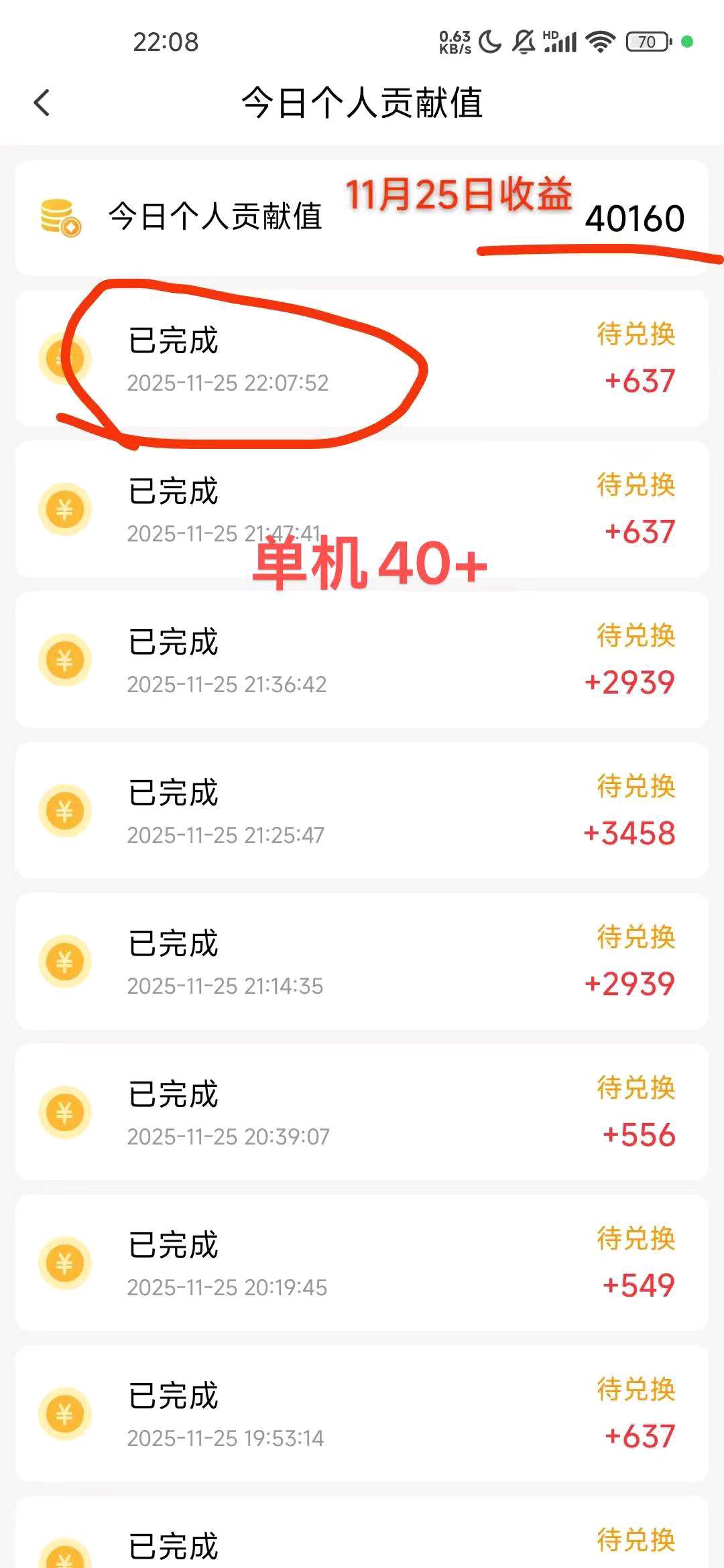
Task: Tap the total value 40160
Action: [x=633, y=218]
